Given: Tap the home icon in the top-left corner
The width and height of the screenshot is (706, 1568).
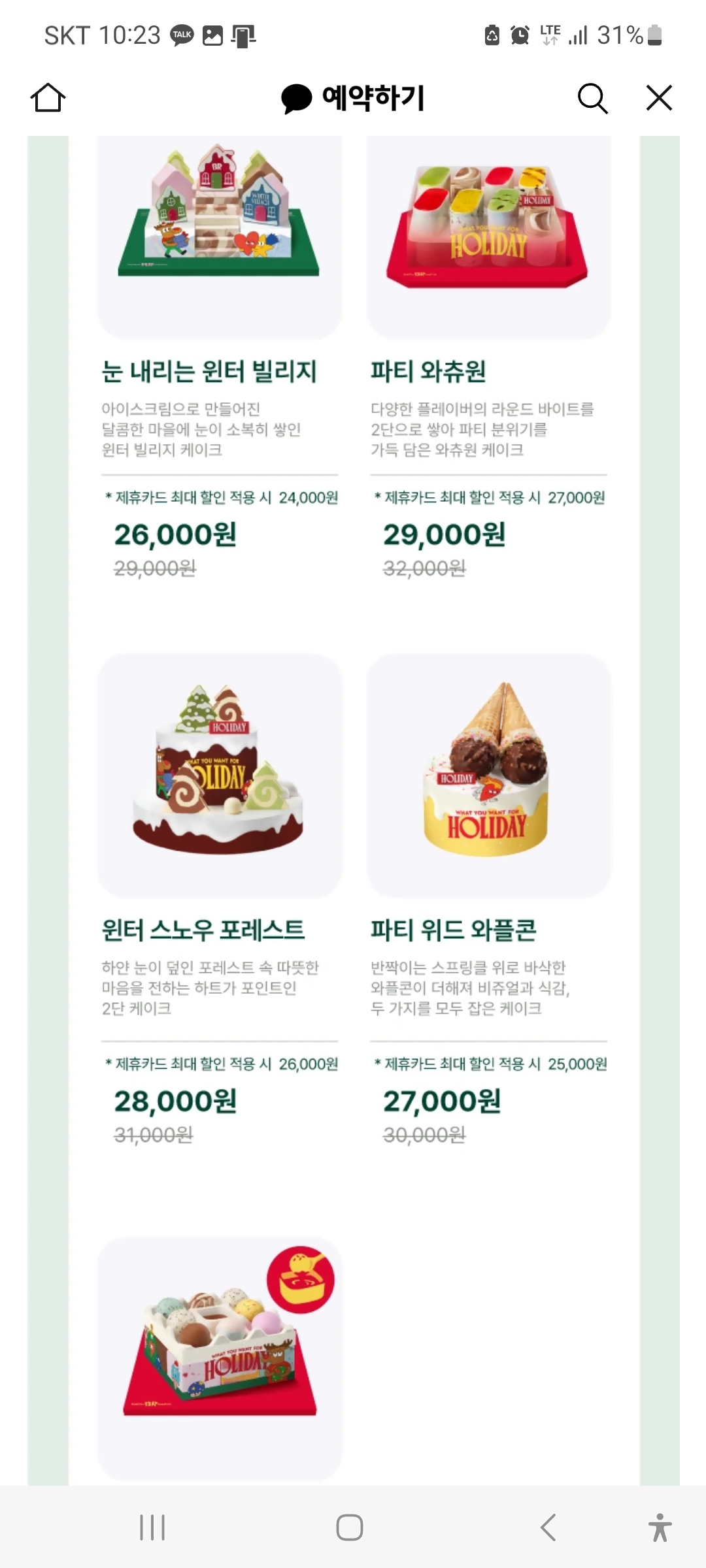Looking at the screenshot, I should (47, 98).
